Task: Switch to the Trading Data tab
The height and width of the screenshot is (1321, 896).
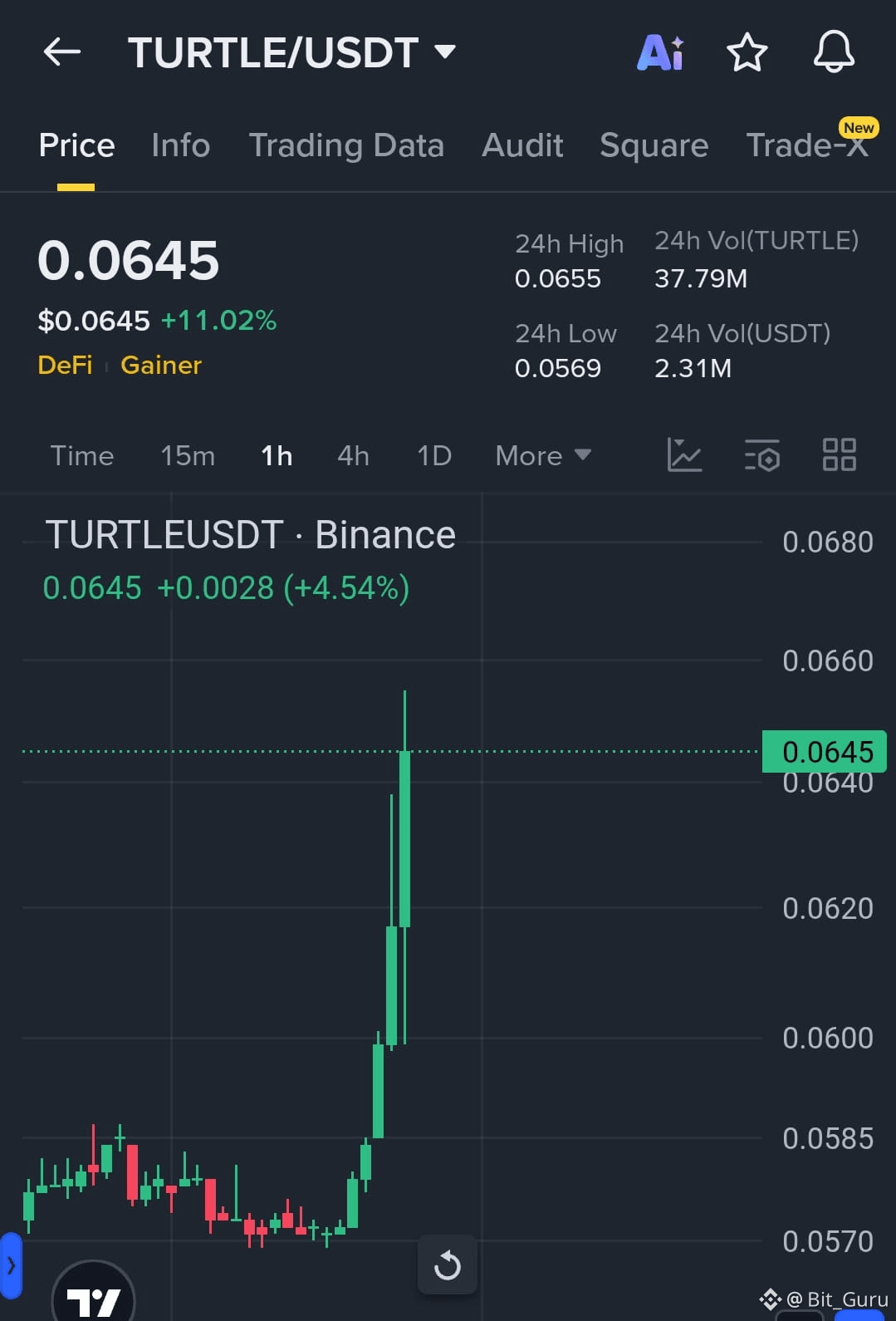Action: click(346, 145)
